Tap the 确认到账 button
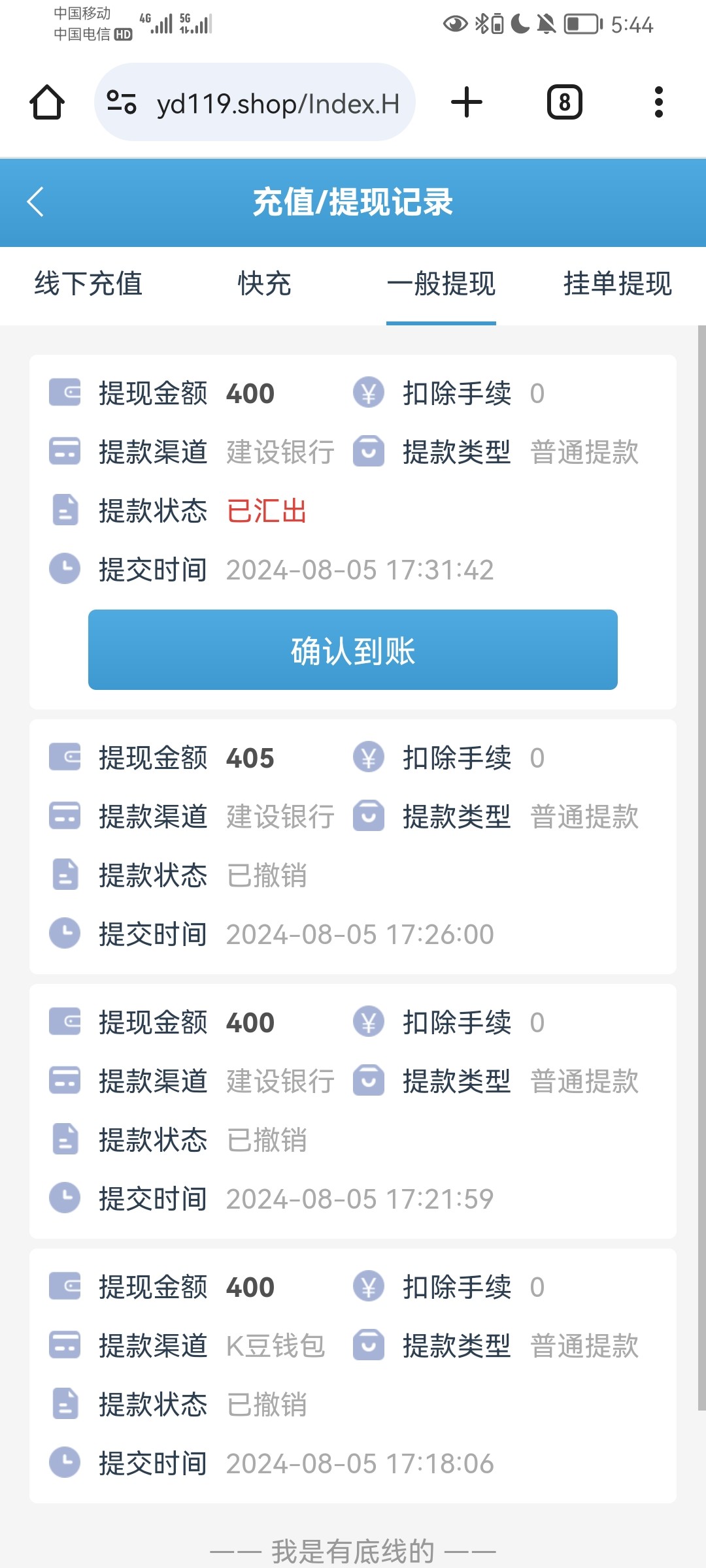Image resolution: width=706 pixels, height=1568 pixels. tap(353, 649)
